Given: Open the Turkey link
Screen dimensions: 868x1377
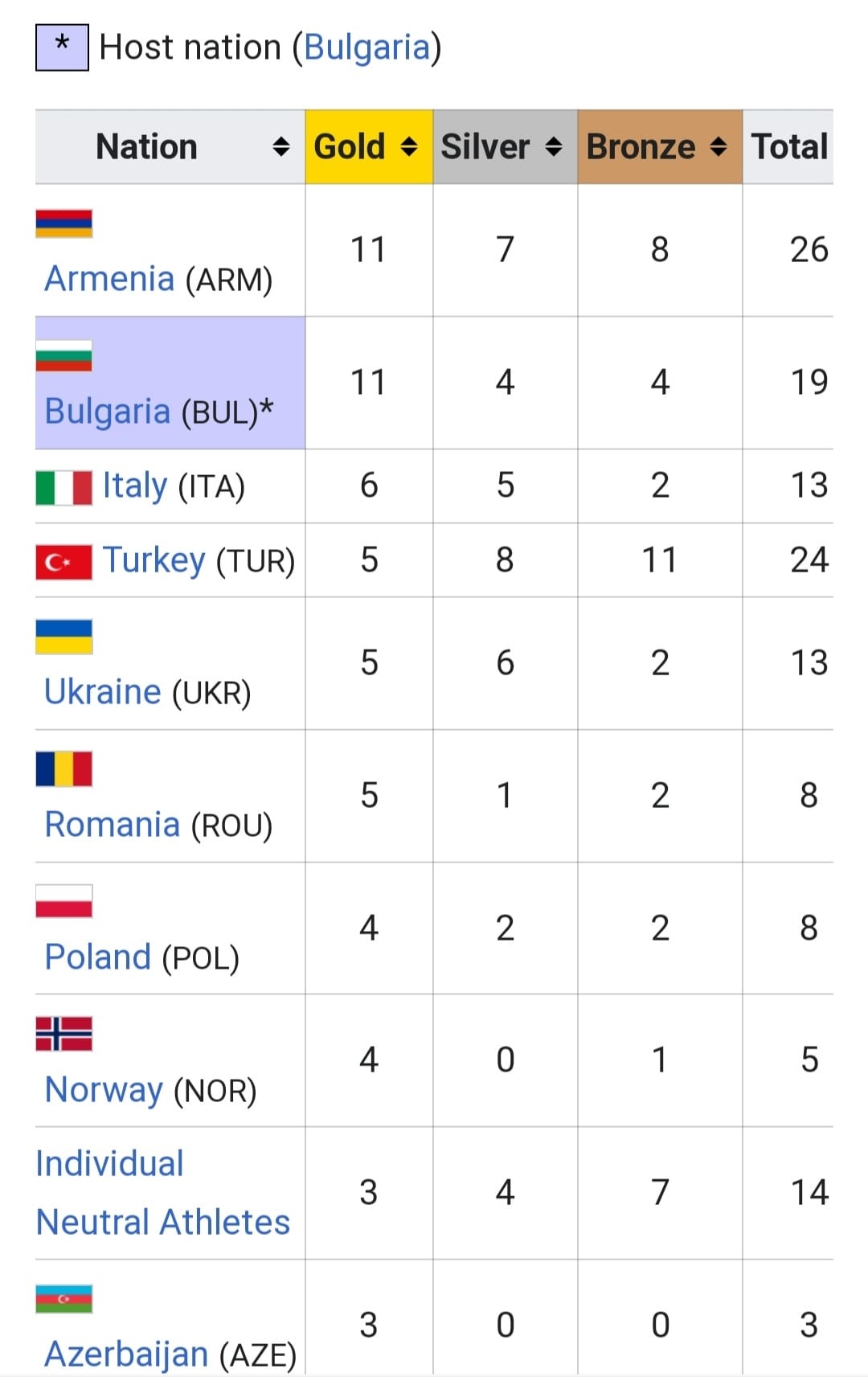Looking at the screenshot, I should pyautogui.click(x=154, y=560).
